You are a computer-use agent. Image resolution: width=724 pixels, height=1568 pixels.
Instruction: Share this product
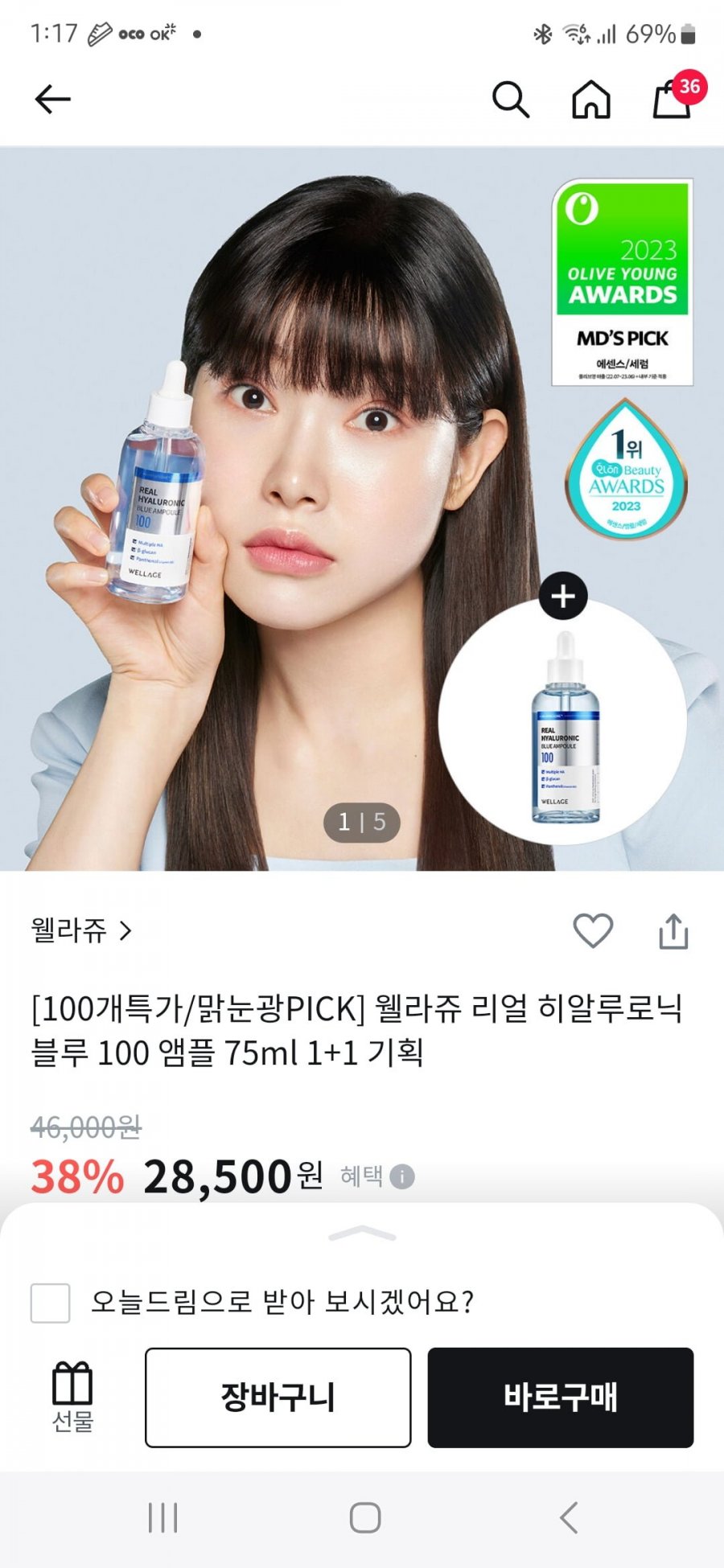point(673,931)
